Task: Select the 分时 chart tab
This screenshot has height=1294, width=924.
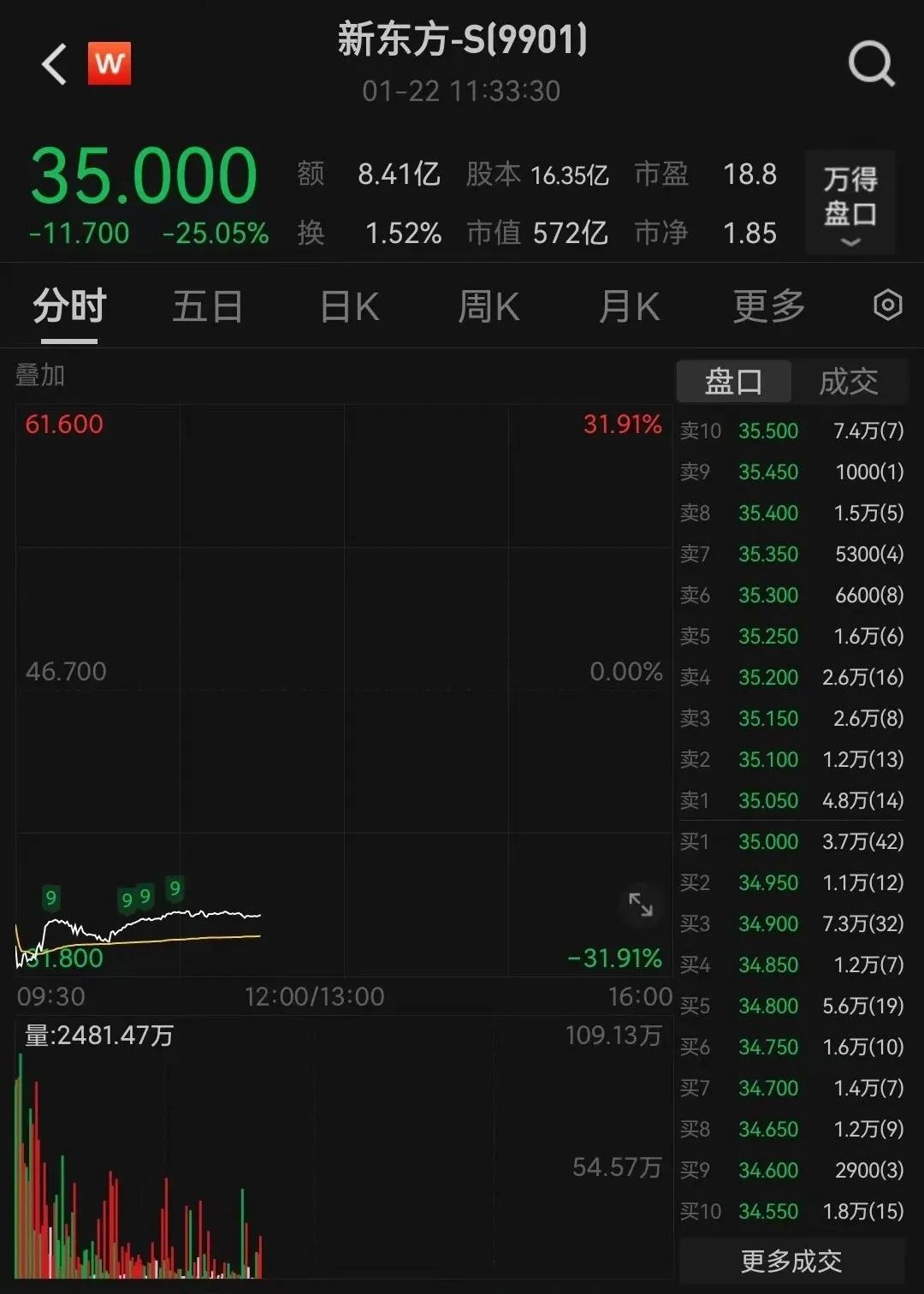Action: [x=69, y=306]
